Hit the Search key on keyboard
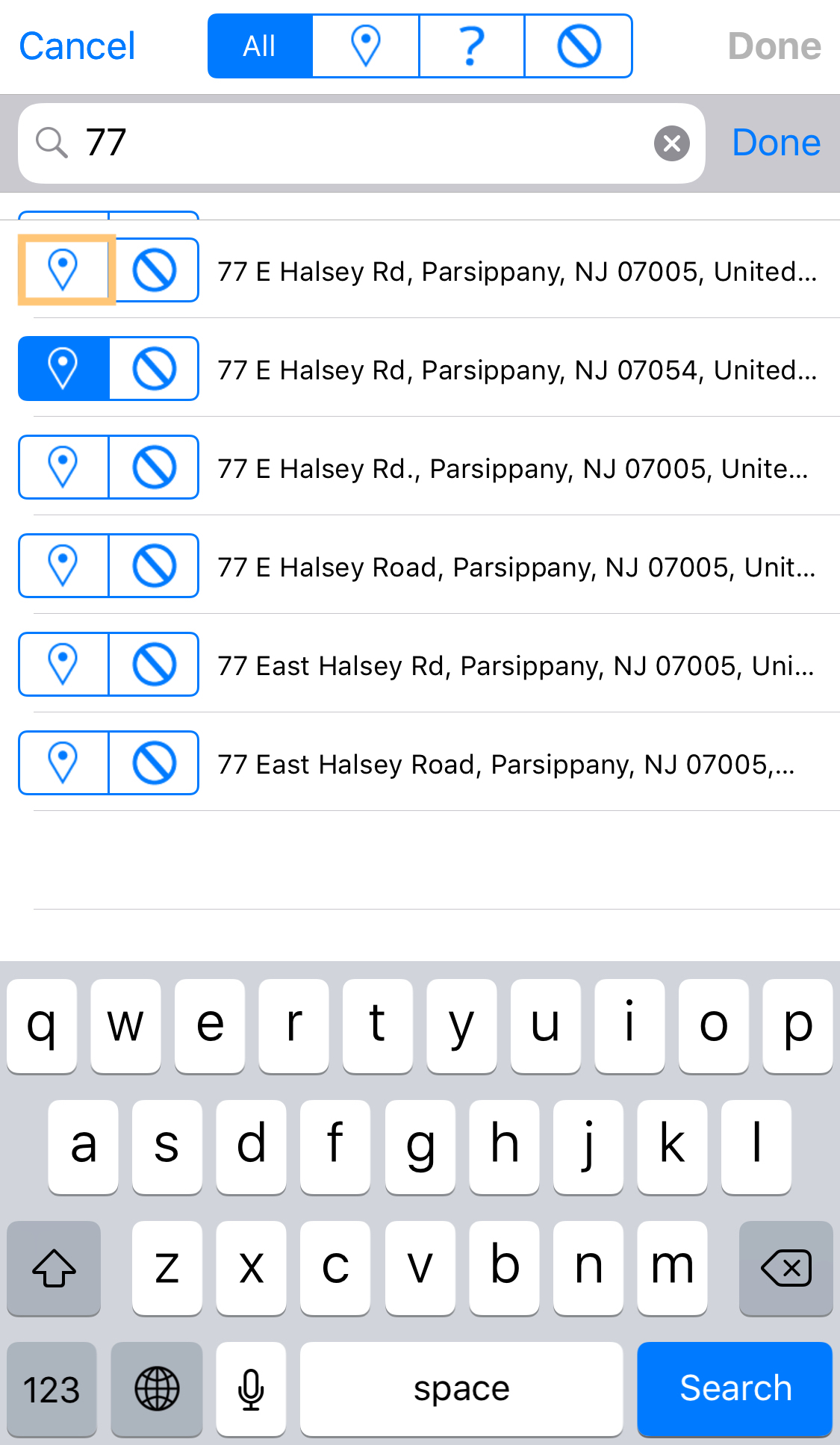The width and height of the screenshot is (840, 1445). 735,1389
